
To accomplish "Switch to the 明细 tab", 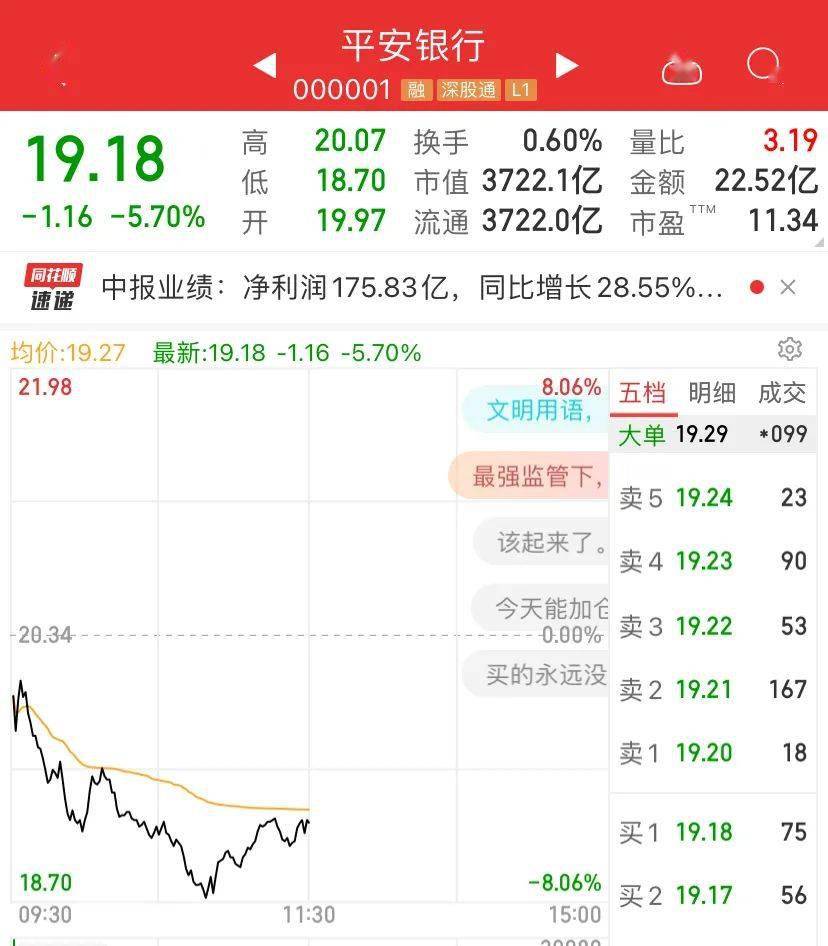I will [x=712, y=393].
